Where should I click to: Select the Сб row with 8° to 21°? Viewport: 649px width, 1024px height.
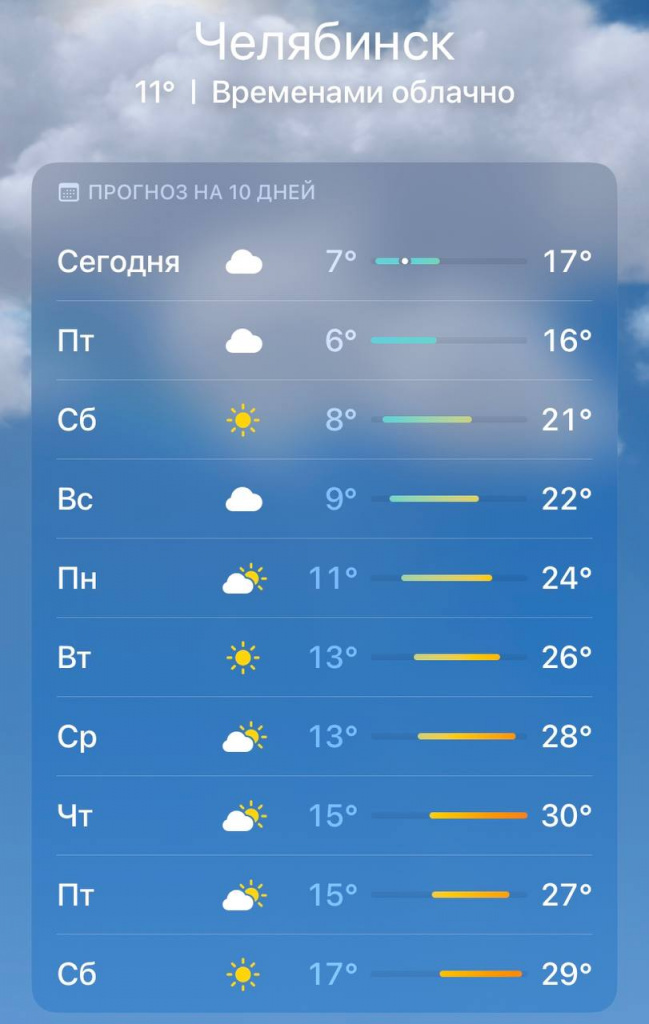(x=324, y=420)
